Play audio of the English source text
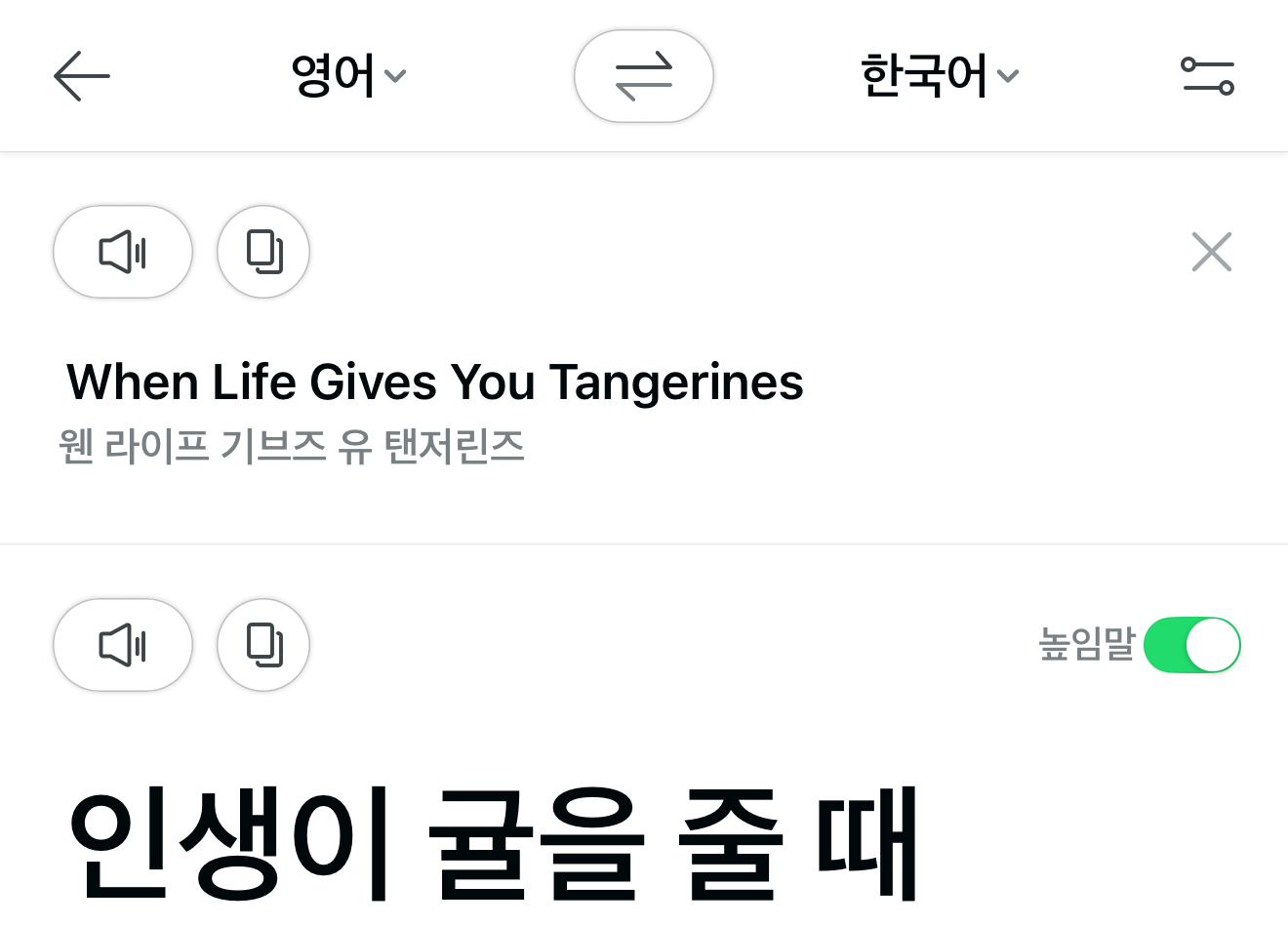The width and height of the screenshot is (1288, 926). [123, 252]
